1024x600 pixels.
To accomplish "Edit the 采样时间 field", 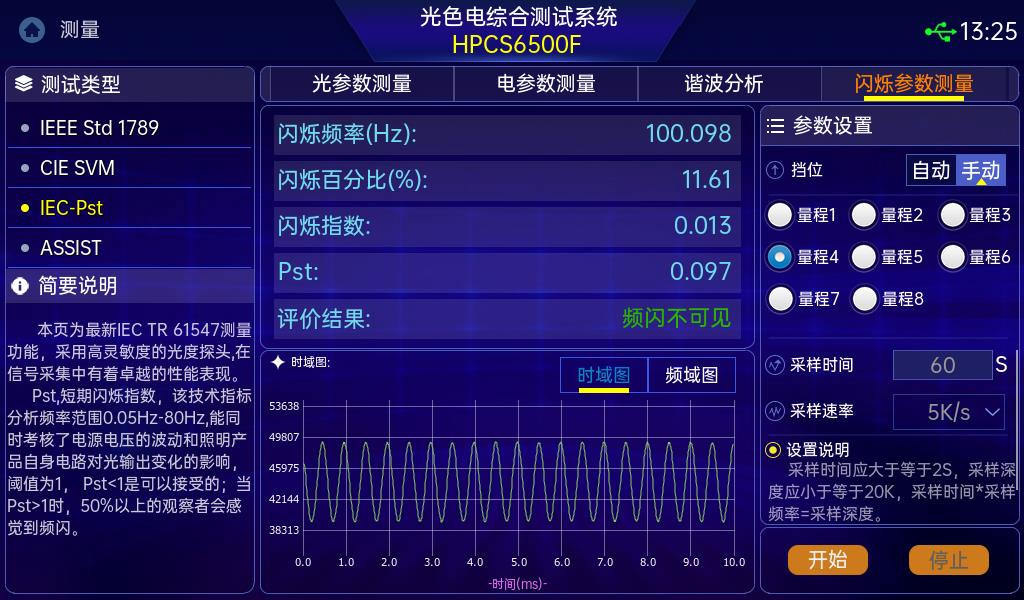I will pyautogui.click(x=941, y=365).
